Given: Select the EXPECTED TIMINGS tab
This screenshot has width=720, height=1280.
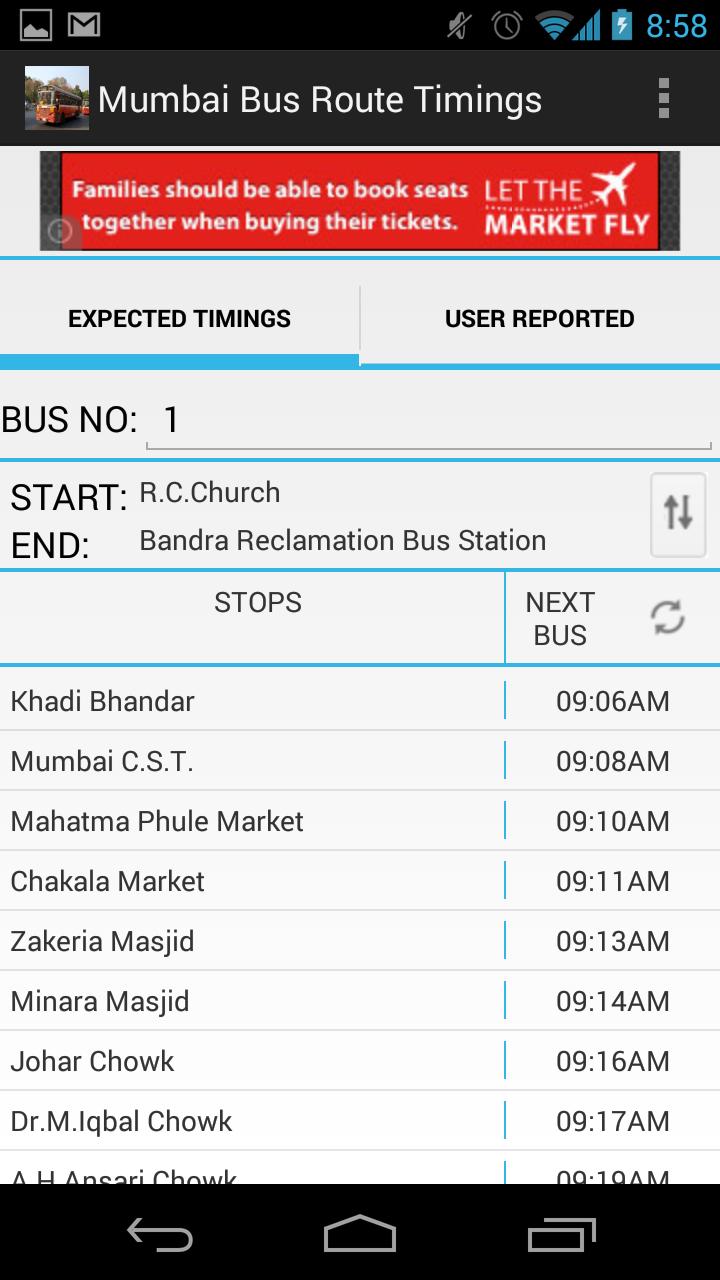Looking at the screenshot, I should [179, 318].
